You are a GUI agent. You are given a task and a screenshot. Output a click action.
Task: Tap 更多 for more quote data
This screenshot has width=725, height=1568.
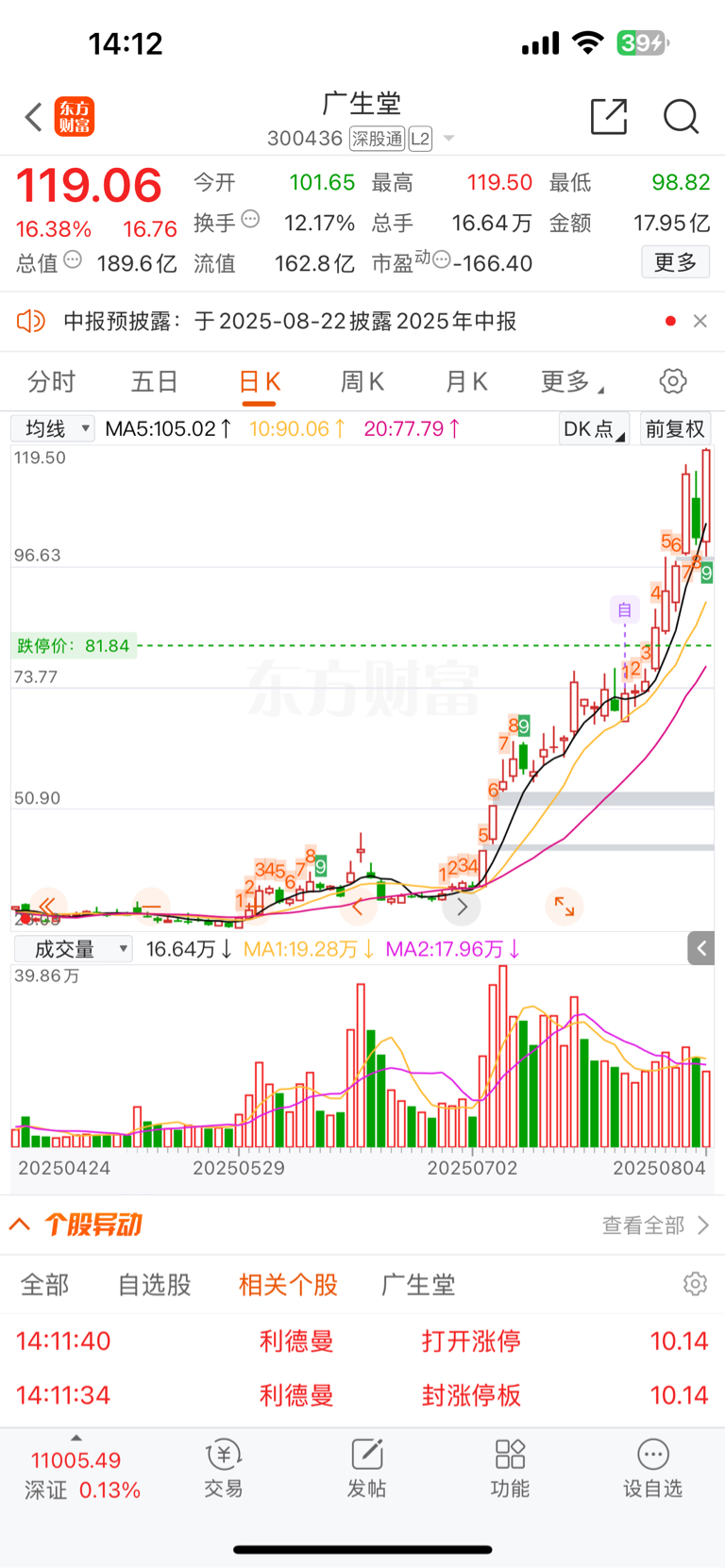click(x=675, y=262)
